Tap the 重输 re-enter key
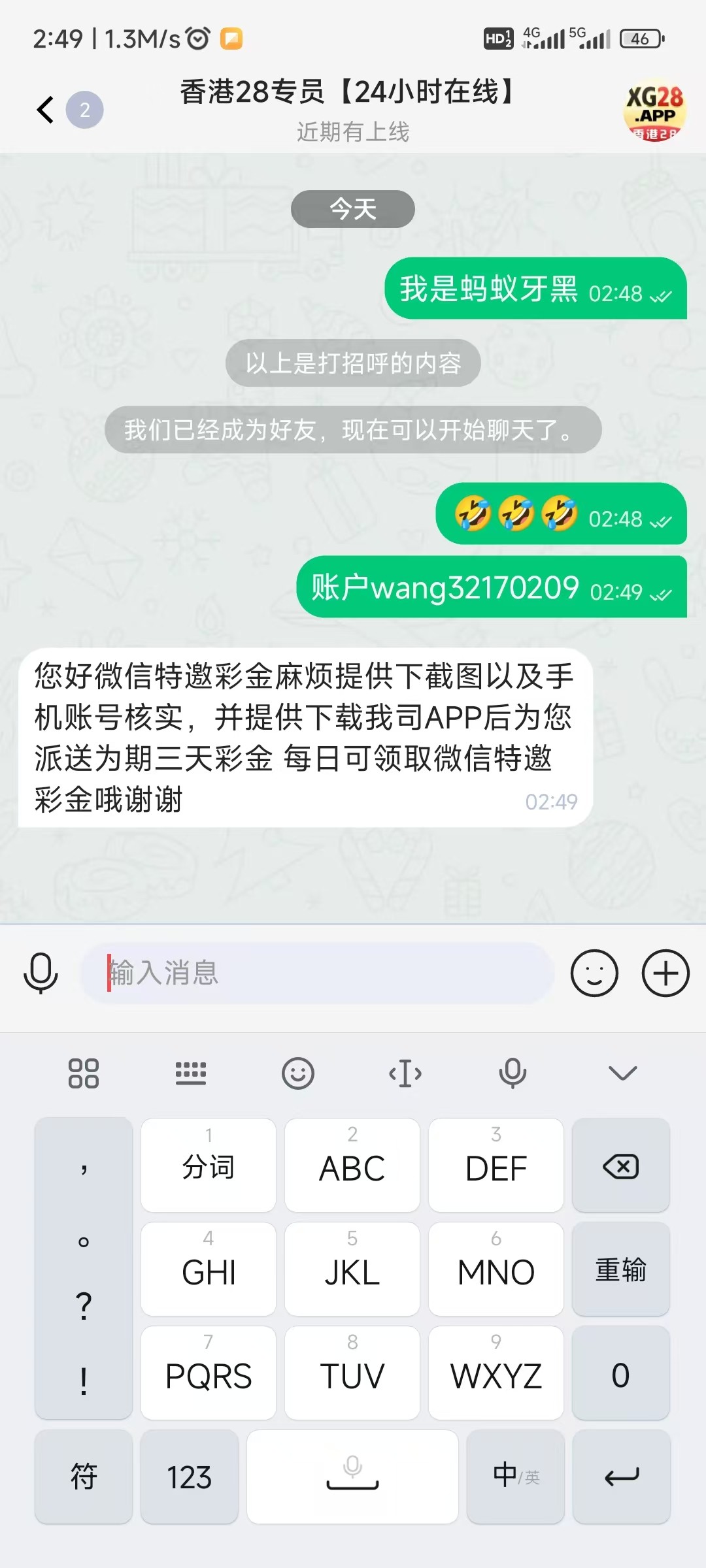Viewport: 706px width, 1568px height. 620,1269
